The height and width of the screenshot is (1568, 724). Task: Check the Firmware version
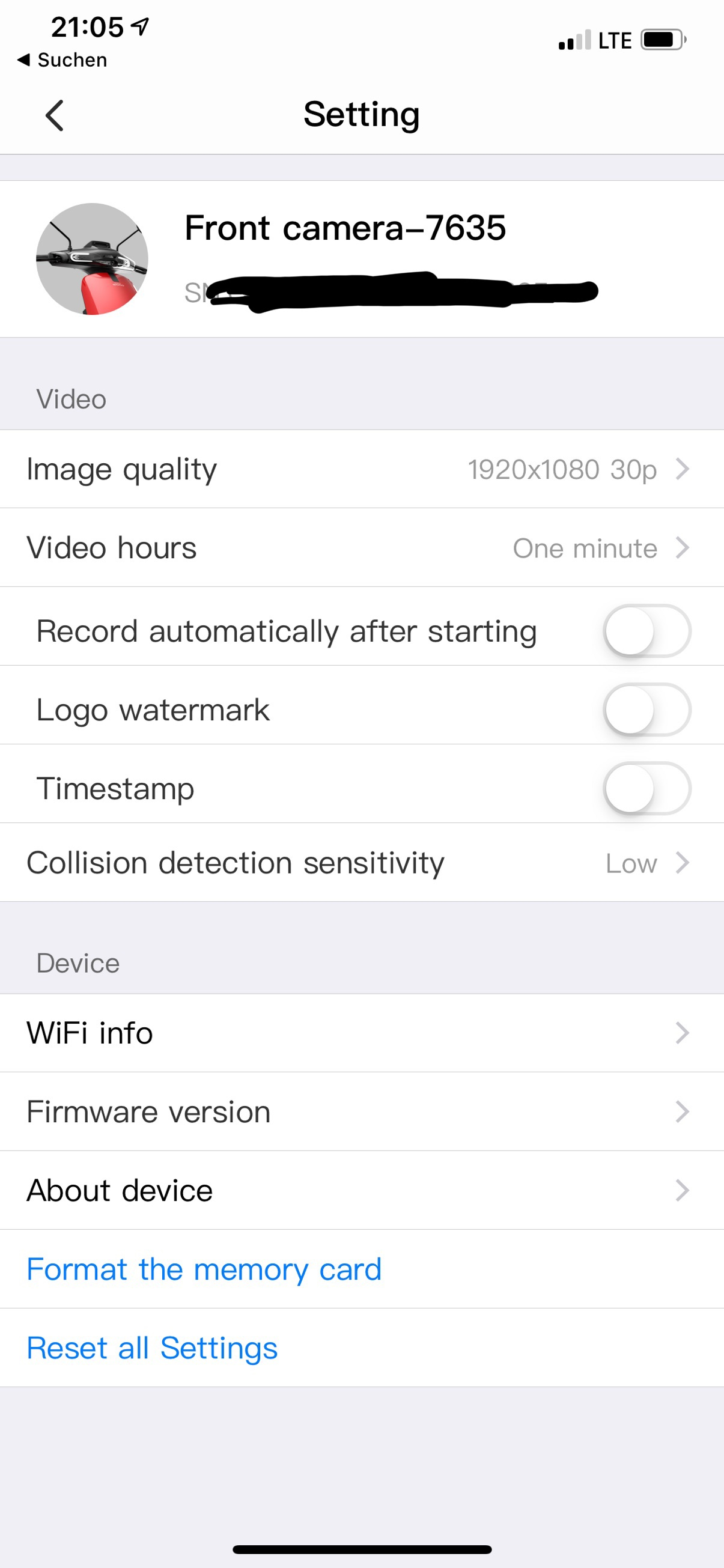[x=362, y=1111]
